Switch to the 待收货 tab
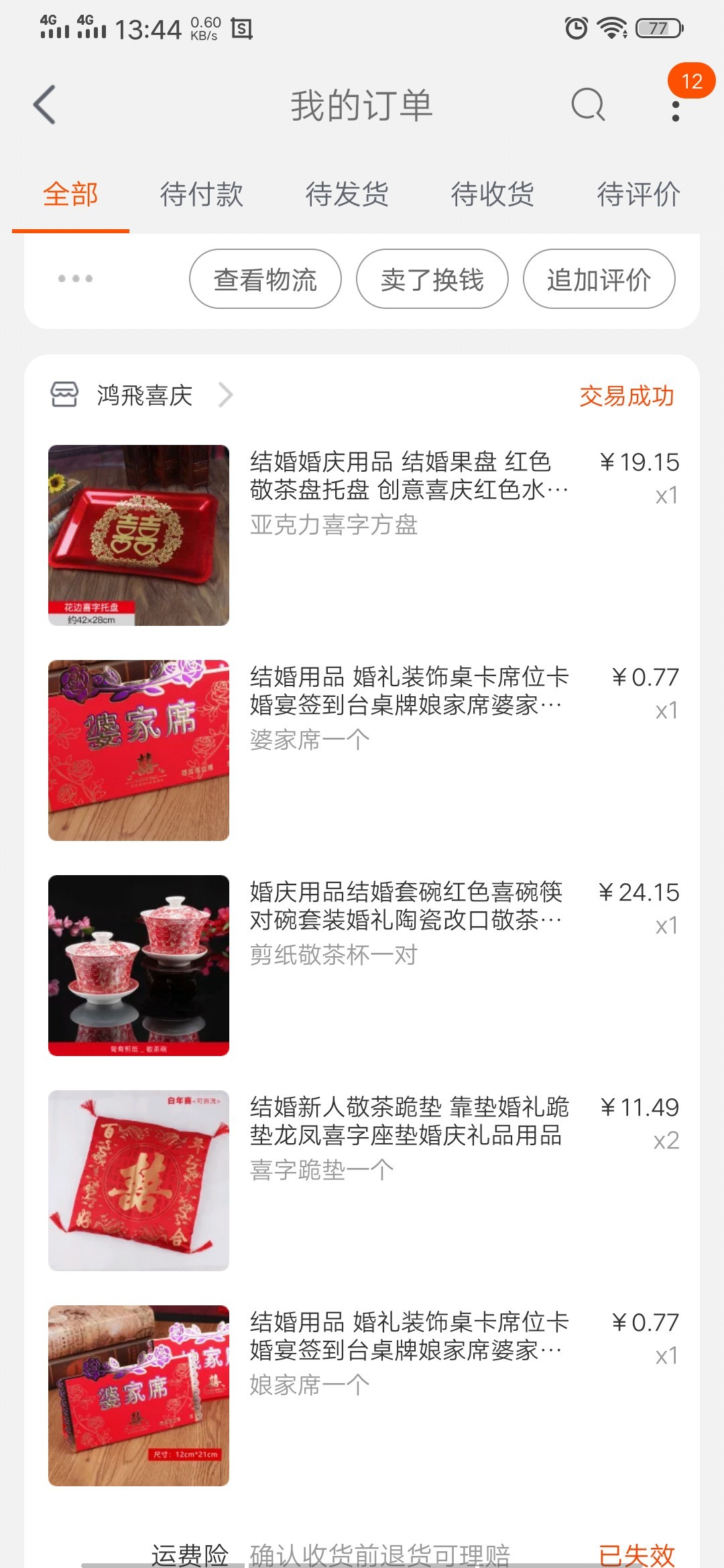This screenshot has height=1568, width=724. pos(492,195)
